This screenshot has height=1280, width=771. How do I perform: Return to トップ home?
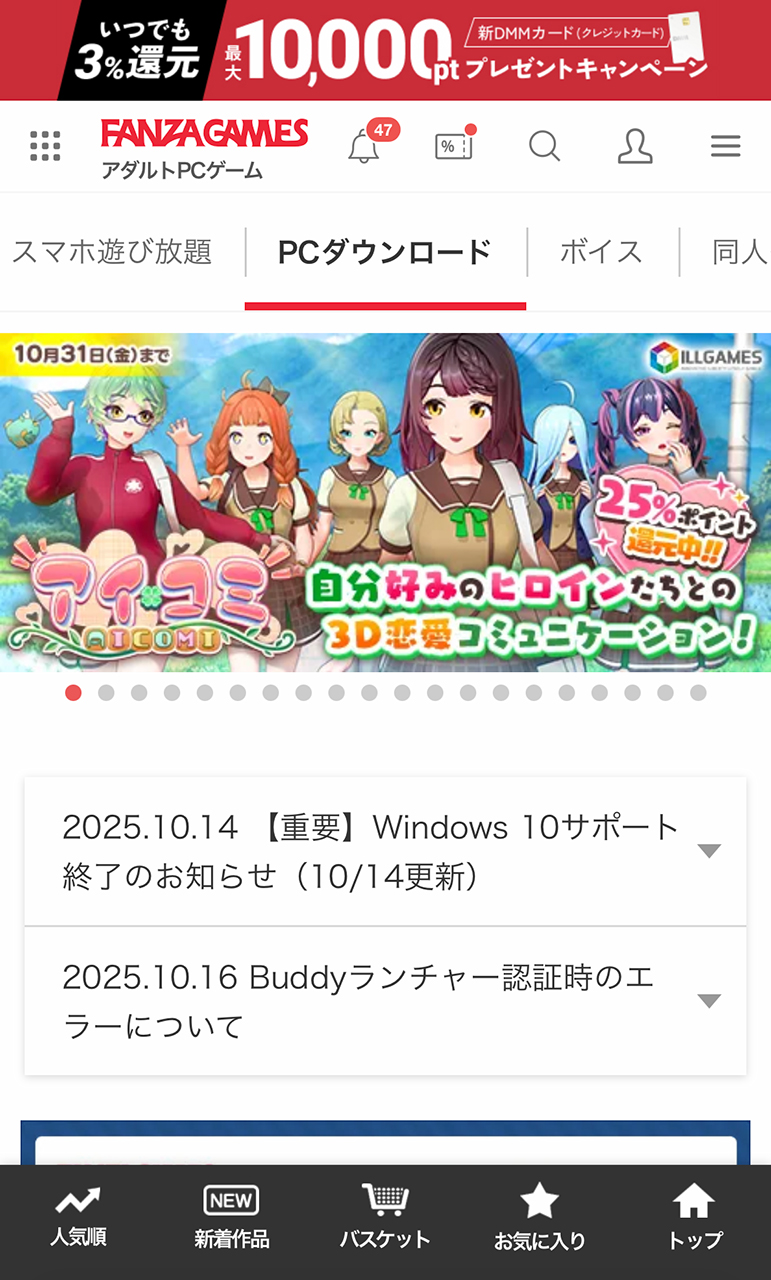point(694,1218)
